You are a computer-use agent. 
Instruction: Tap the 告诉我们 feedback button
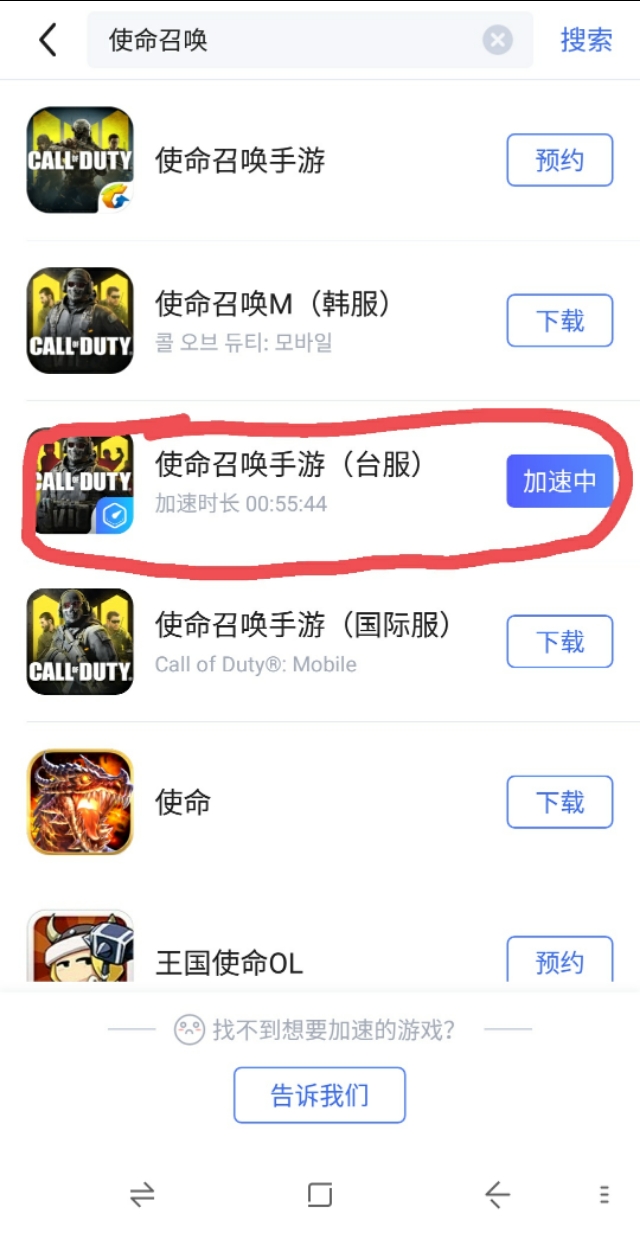tap(319, 1095)
